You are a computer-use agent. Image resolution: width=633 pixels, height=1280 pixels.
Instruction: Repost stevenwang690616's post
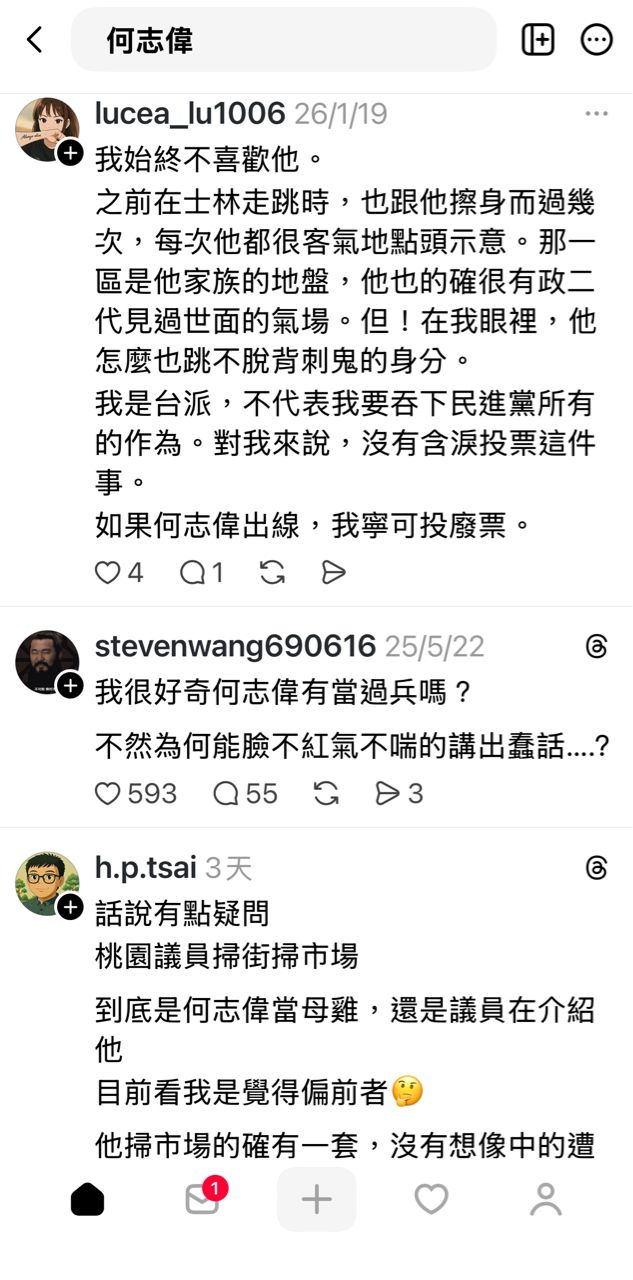[326, 794]
